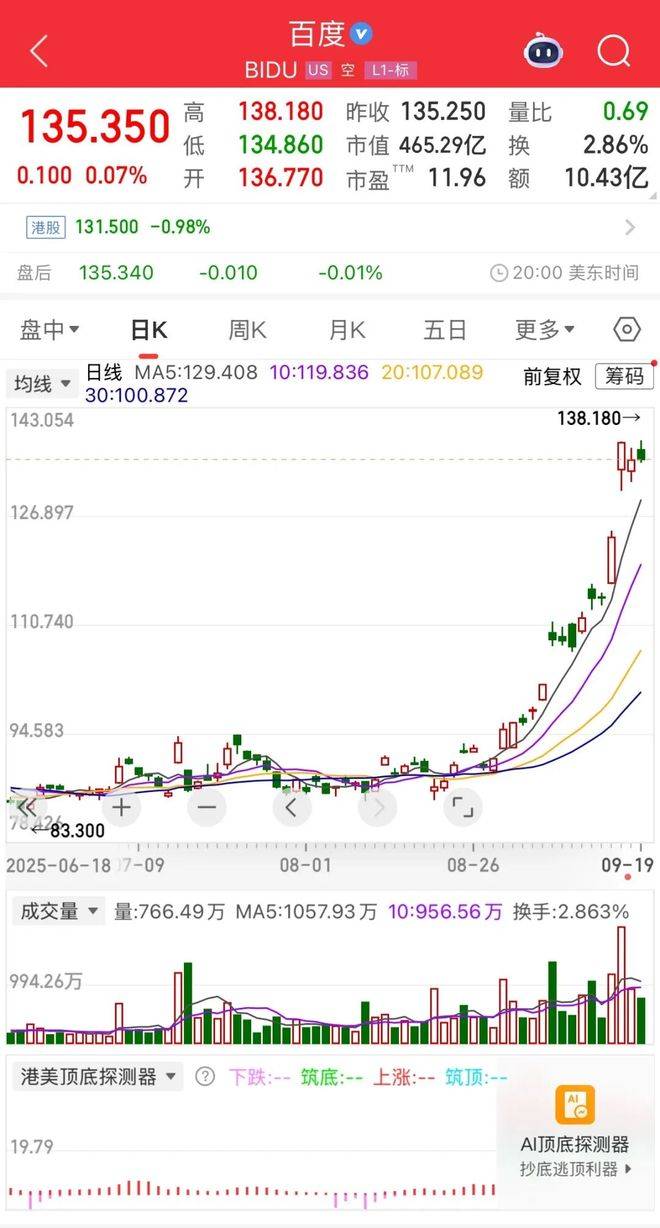
Task: Switch to the 五日 tab
Action: (x=445, y=329)
